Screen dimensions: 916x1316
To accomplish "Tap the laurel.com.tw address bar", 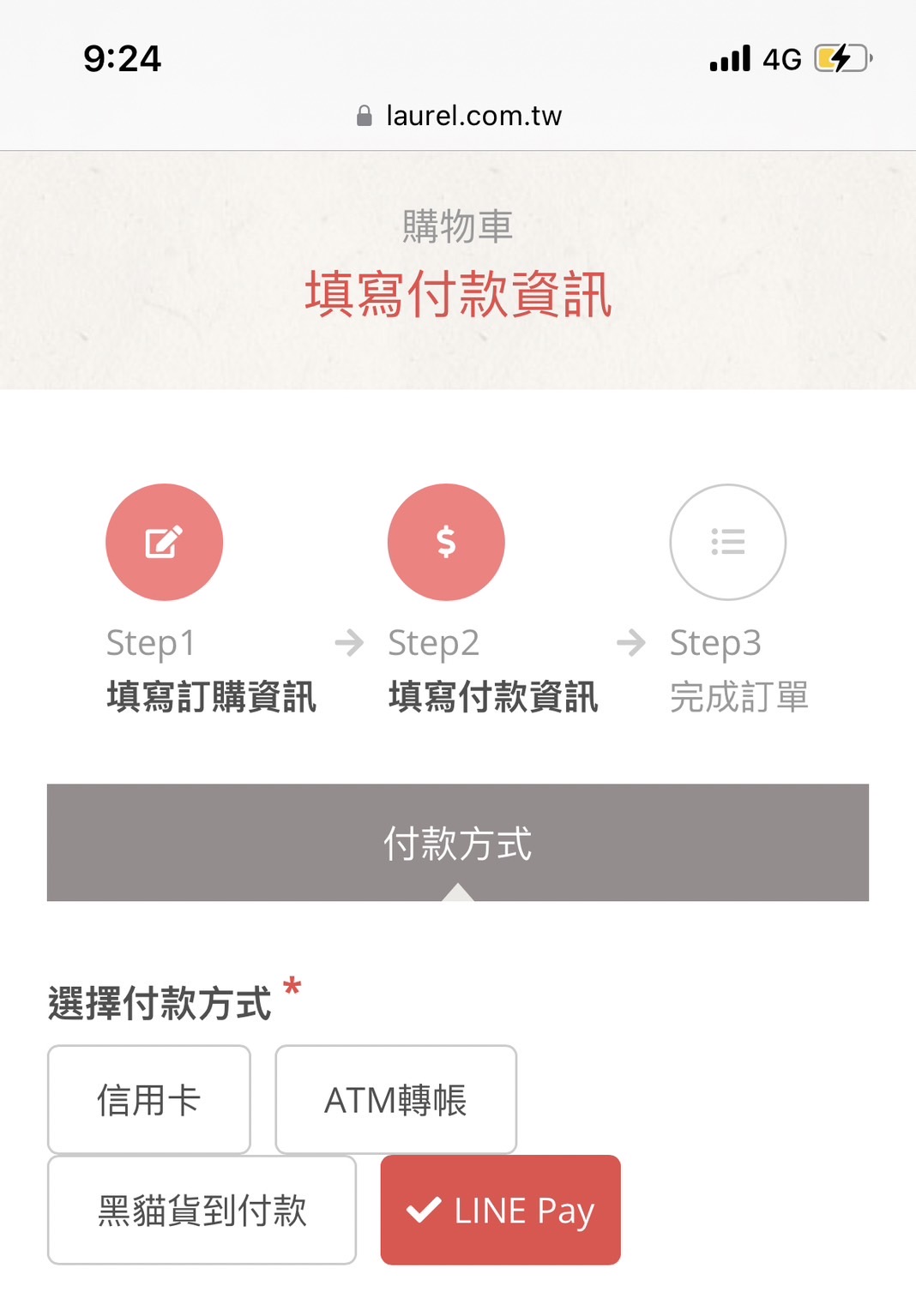I will pos(459,116).
